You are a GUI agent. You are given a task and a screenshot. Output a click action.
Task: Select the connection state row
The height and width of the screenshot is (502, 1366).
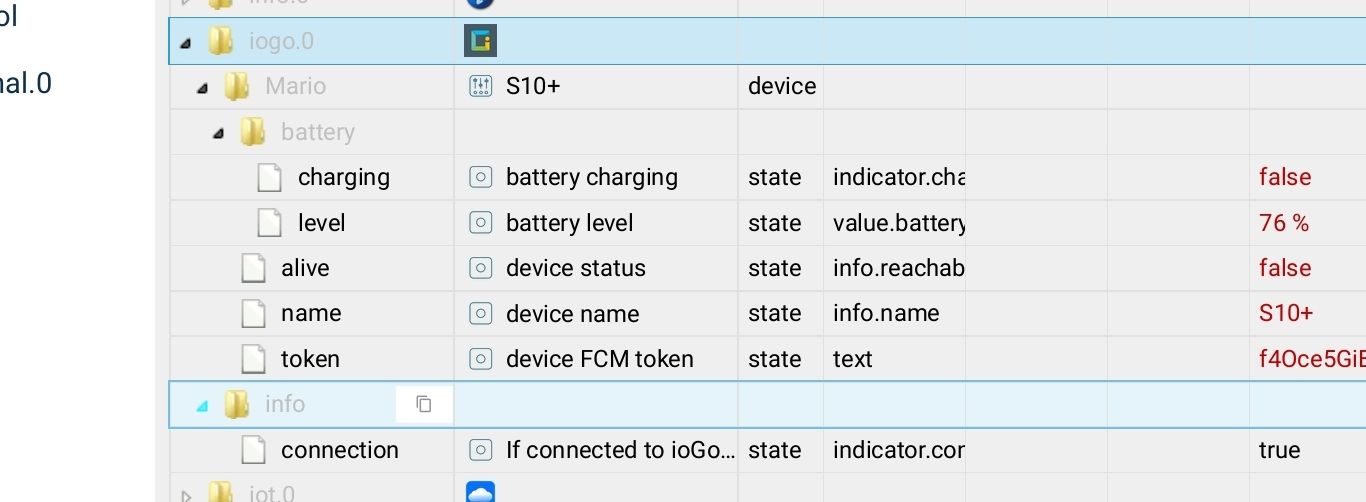[339, 450]
